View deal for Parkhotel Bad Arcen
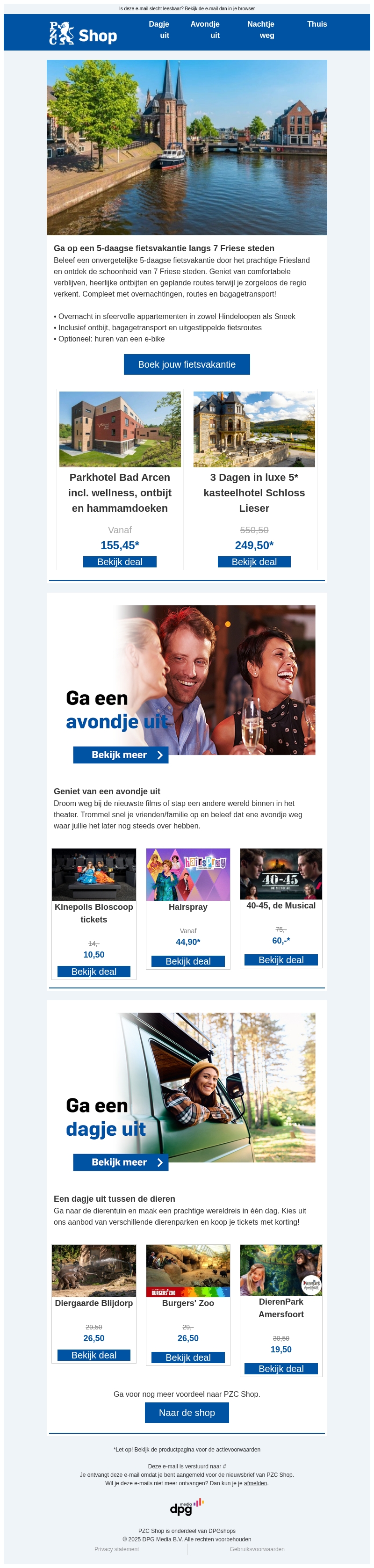This screenshot has width=374, height=1568. (120, 561)
